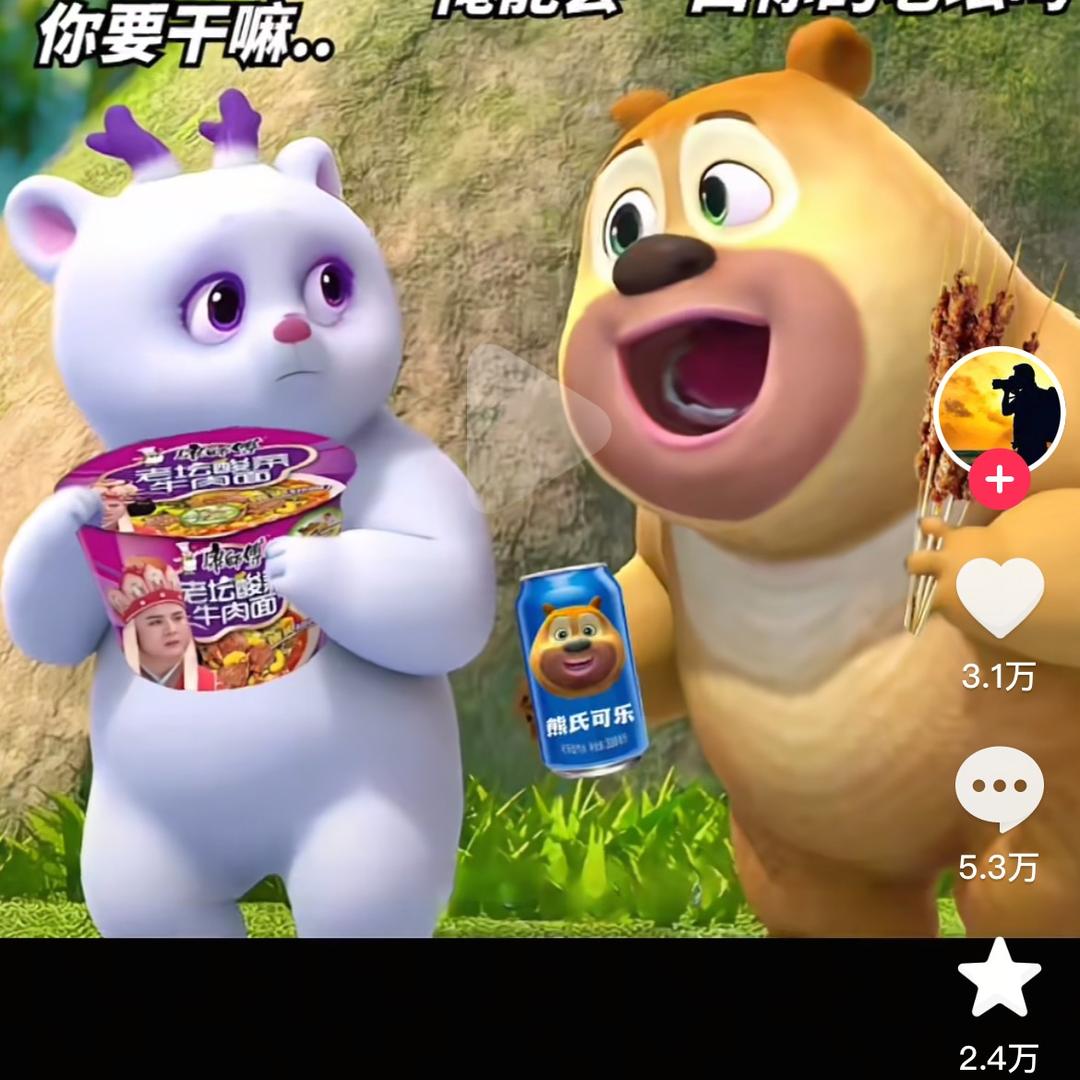Follow the creator with the plus button
The width and height of the screenshot is (1080, 1080).
tap(998, 481)
